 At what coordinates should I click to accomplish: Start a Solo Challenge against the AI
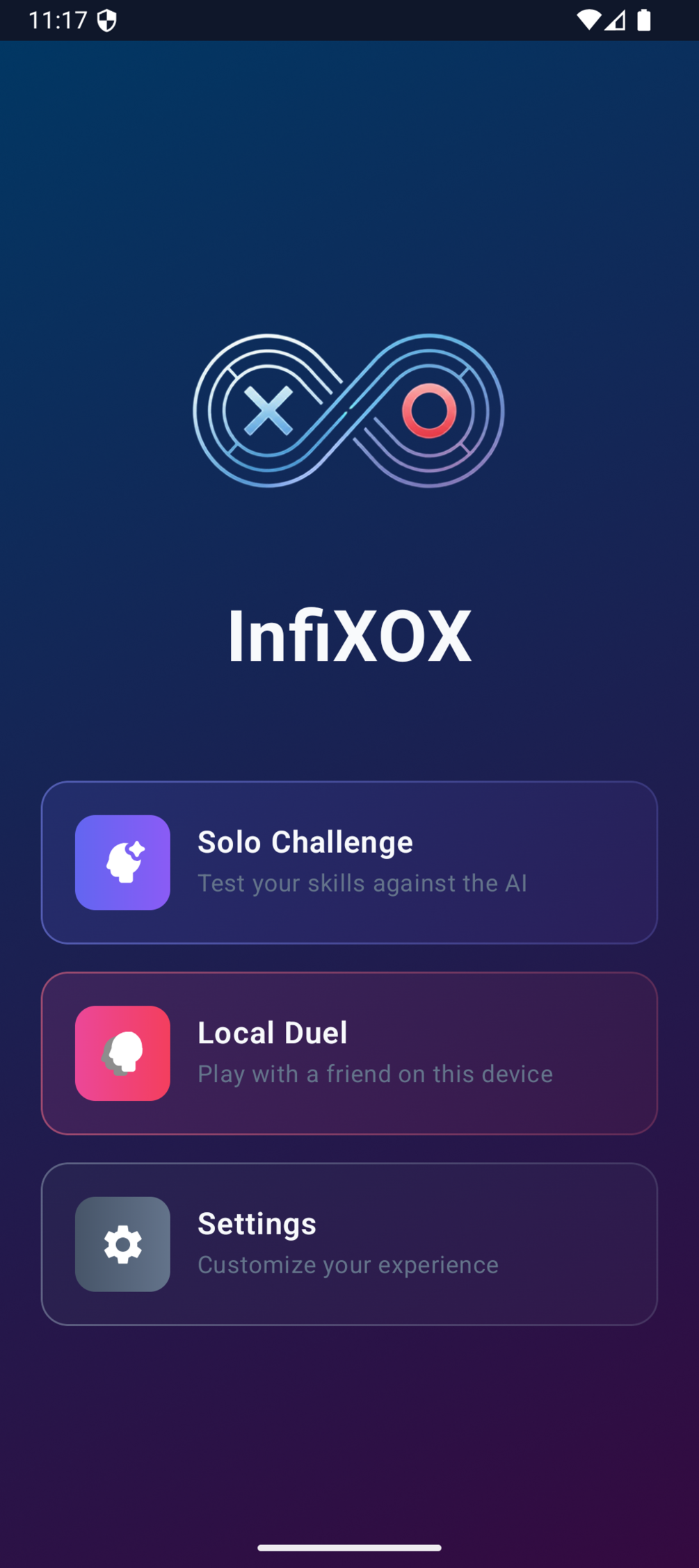point(349,862)
